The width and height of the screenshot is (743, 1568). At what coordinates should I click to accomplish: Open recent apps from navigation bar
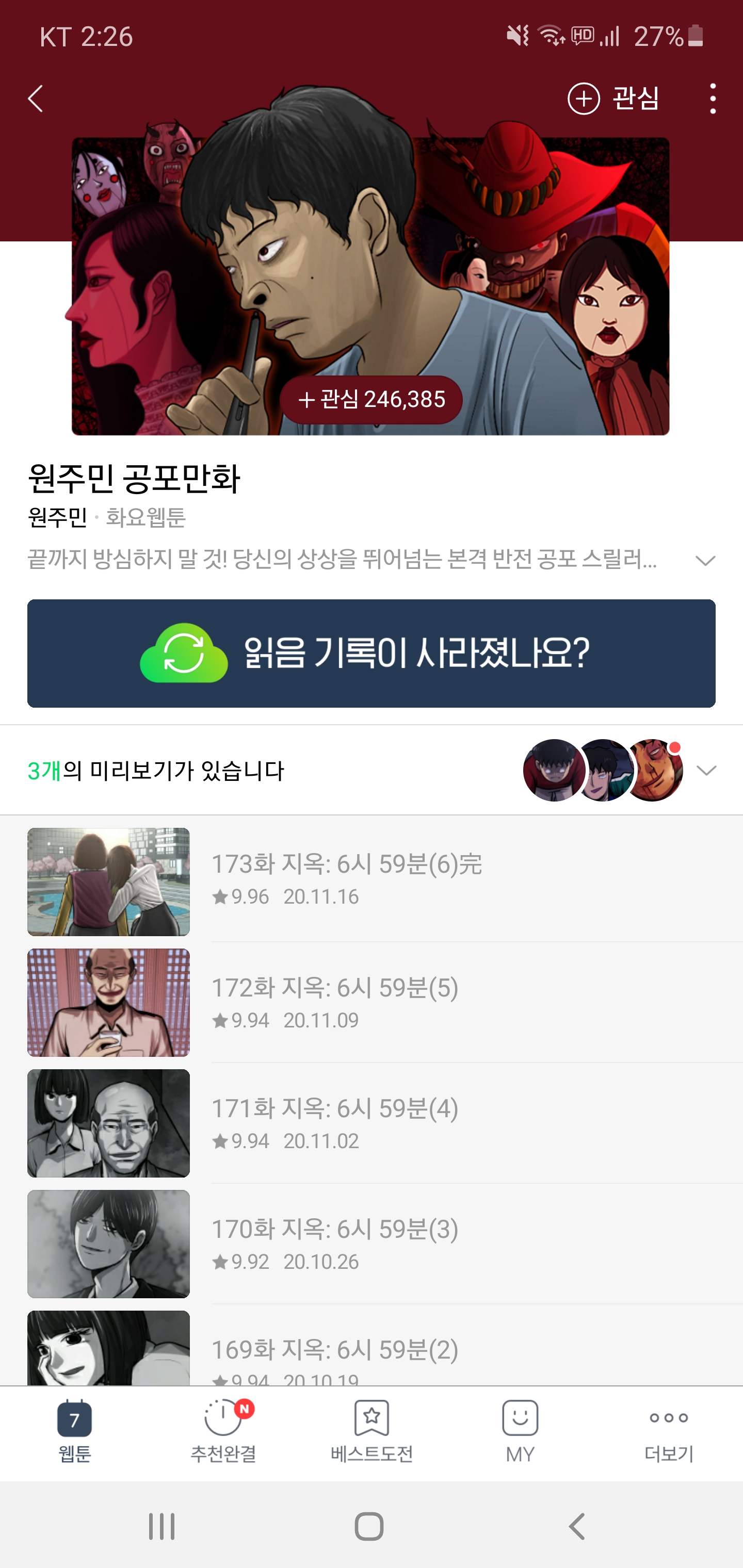coord(162,1526)
